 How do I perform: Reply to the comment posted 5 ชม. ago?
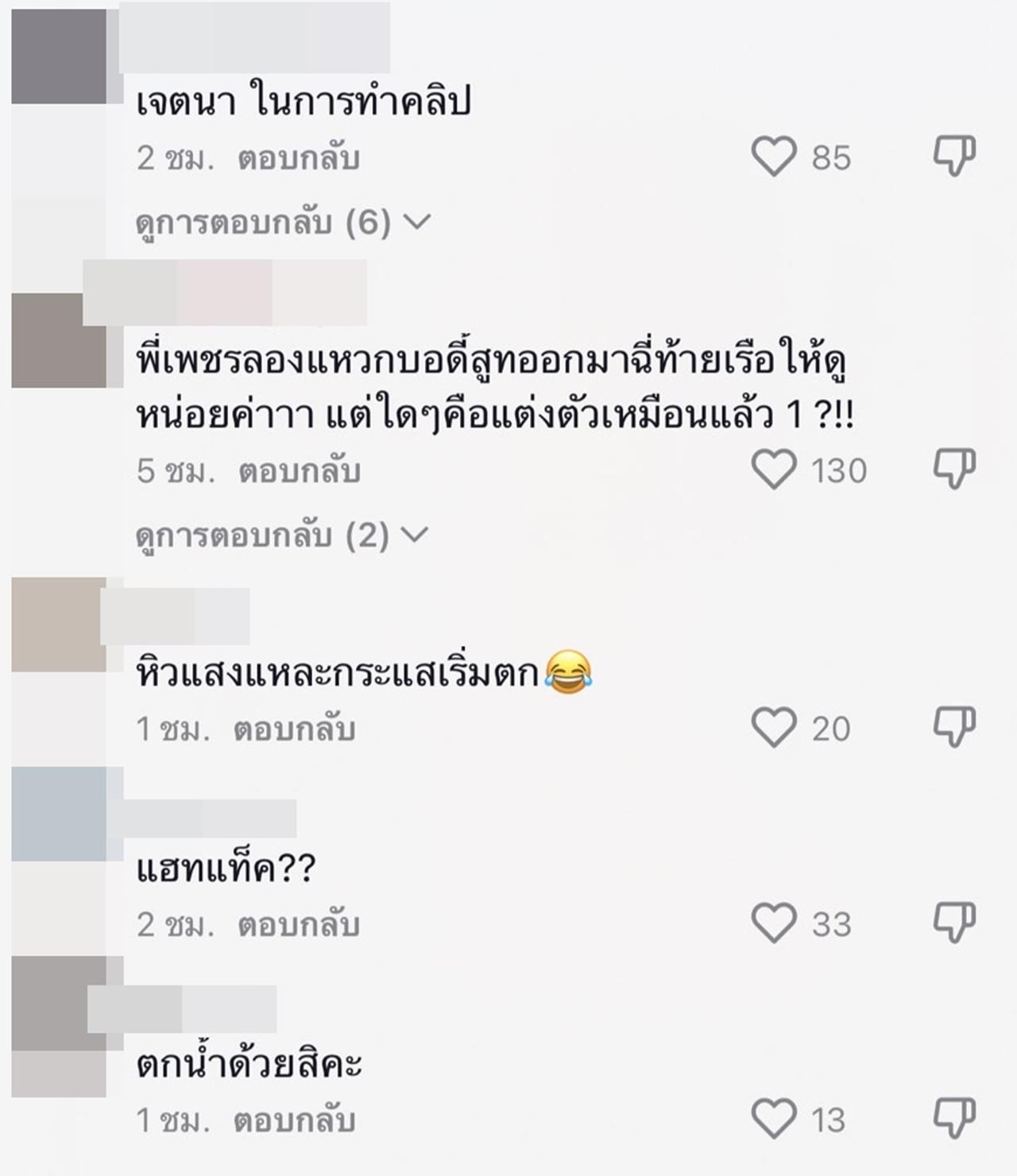pyautogui.click(x=300, y=471)
